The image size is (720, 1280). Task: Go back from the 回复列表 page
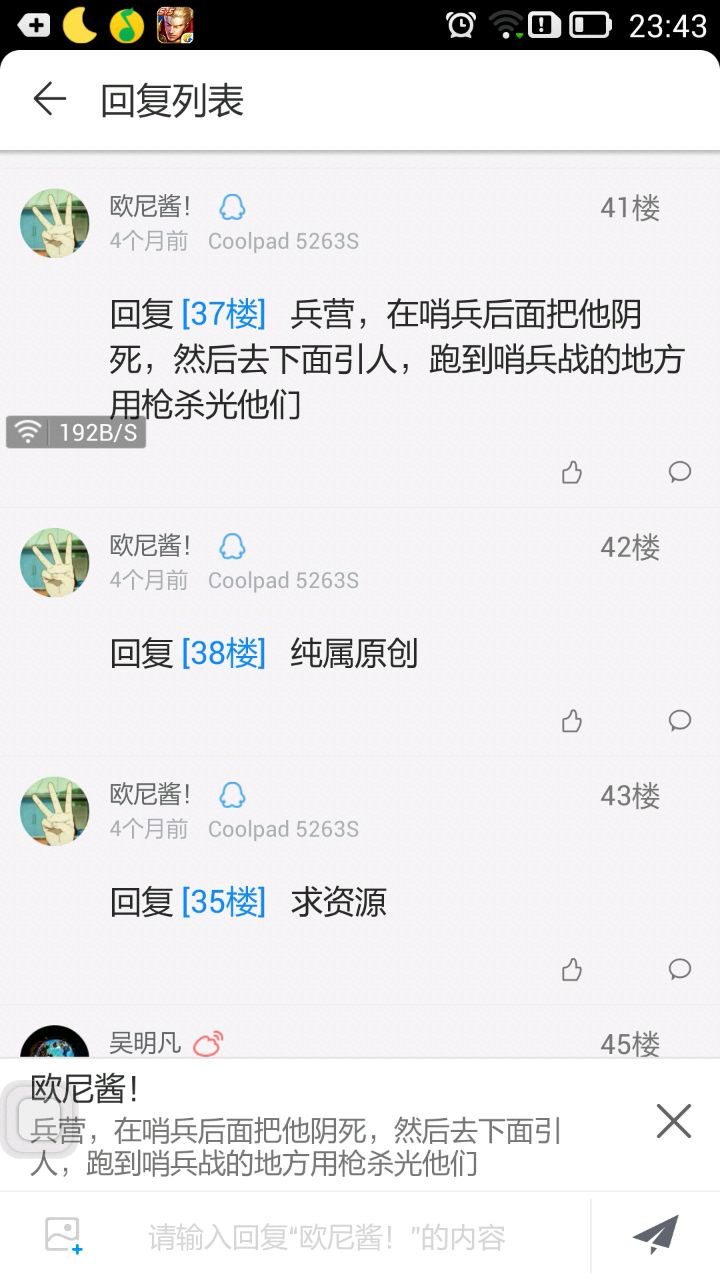(x=49, y=100)
